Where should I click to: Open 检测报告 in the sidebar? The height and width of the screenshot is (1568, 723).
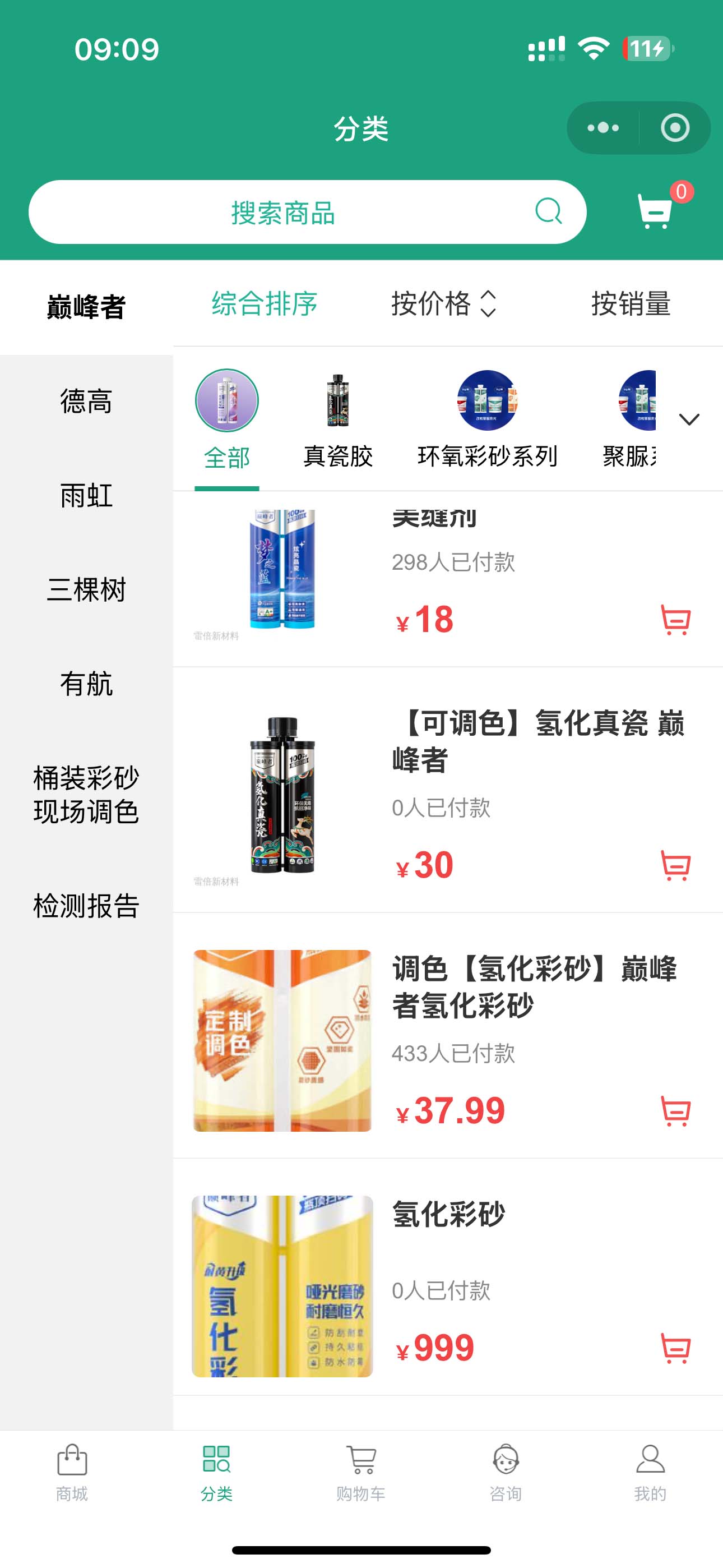(x=86, y=906)
